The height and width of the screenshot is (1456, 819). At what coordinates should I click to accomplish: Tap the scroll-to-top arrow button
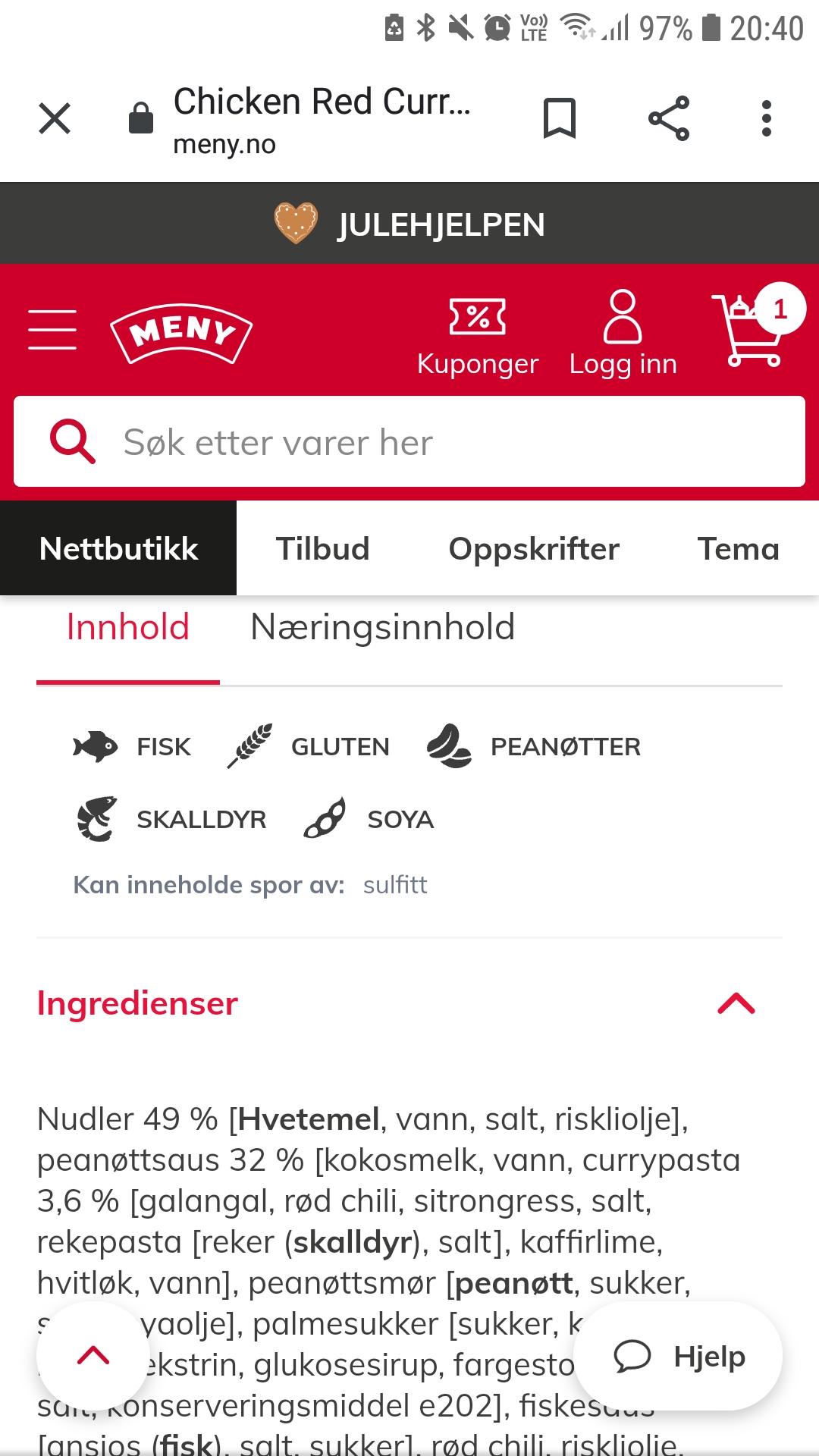click(93, 1356)
